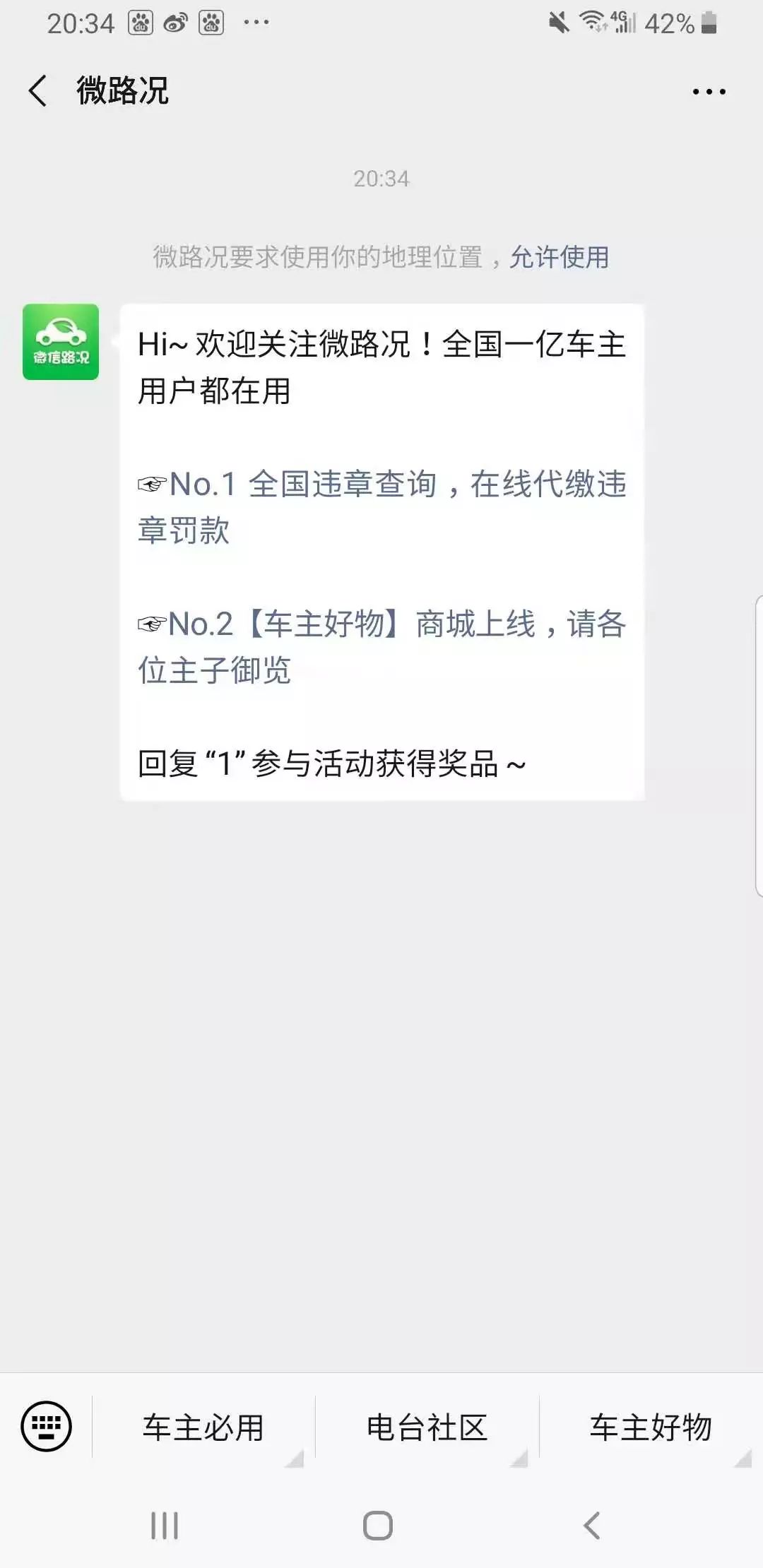
Task: Go back from the 微路况 chat
Action: pos(38,91)
